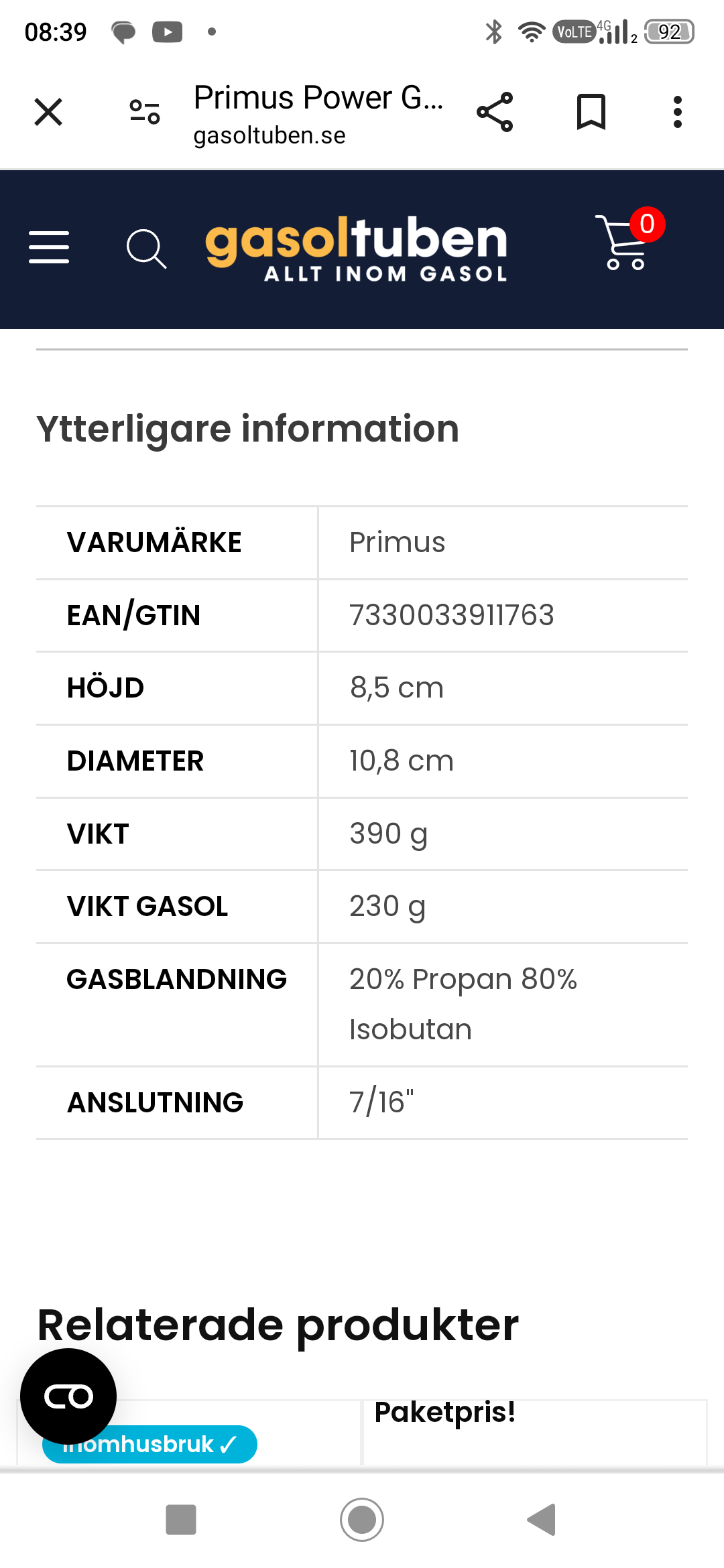Search the gasoltuben store

tap(146, 249)
